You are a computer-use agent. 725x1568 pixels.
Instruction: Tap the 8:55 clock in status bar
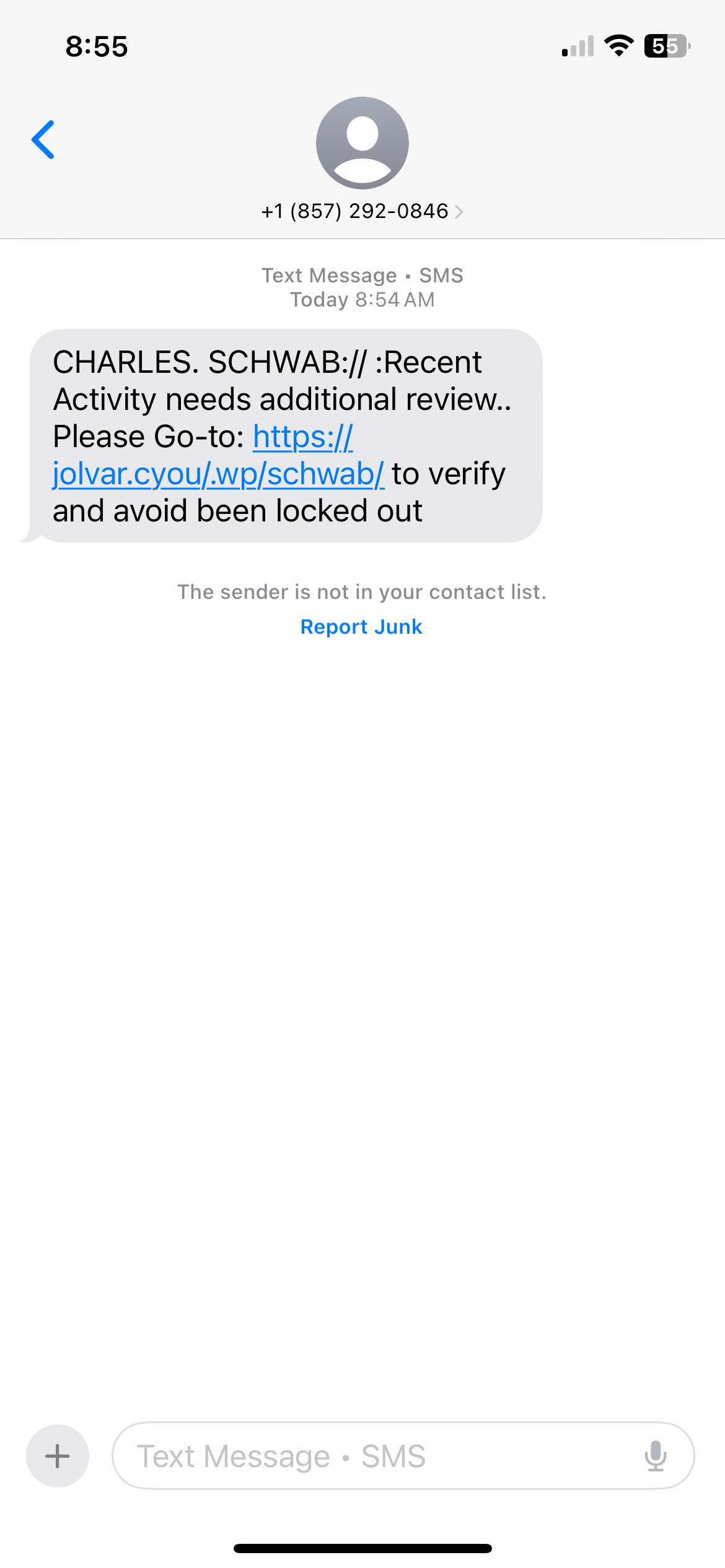(96, 46)
